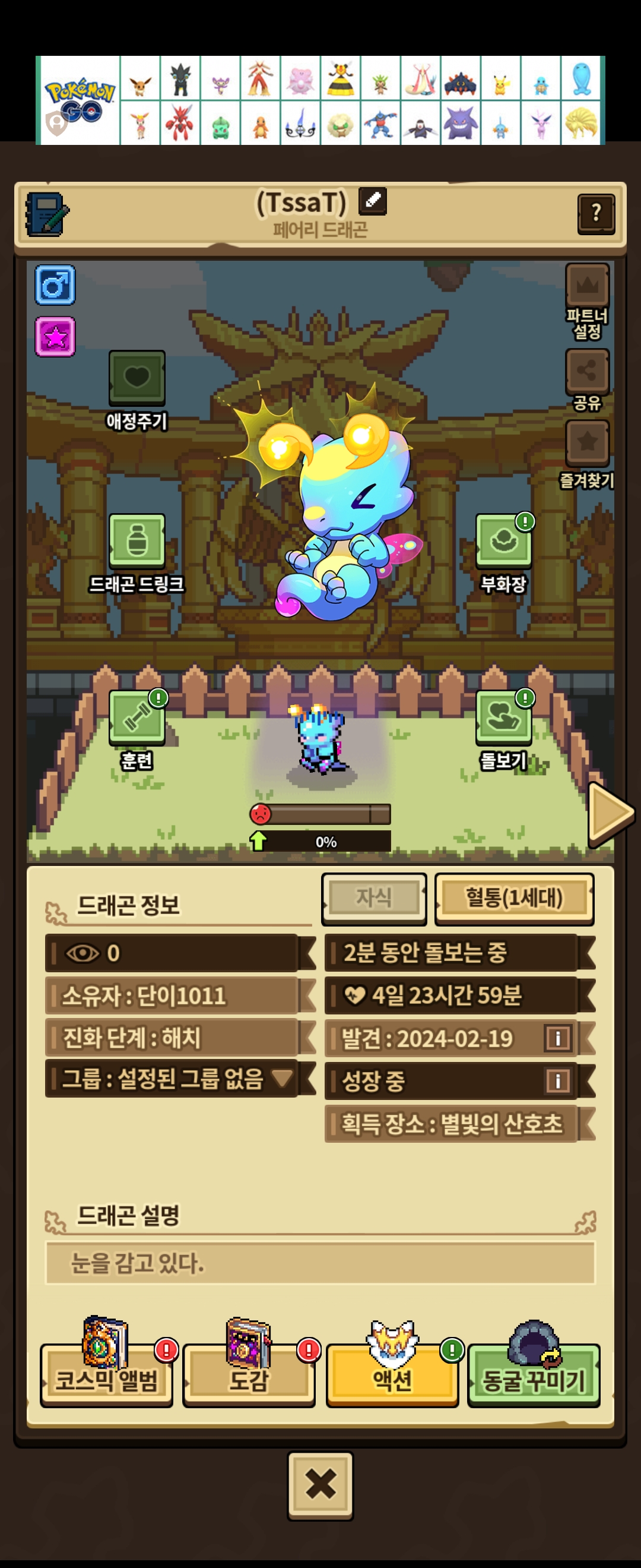The height and width of the screenshot is (1568, 641).
Task: Choose 액션 action button
Action: [392, 1379]
